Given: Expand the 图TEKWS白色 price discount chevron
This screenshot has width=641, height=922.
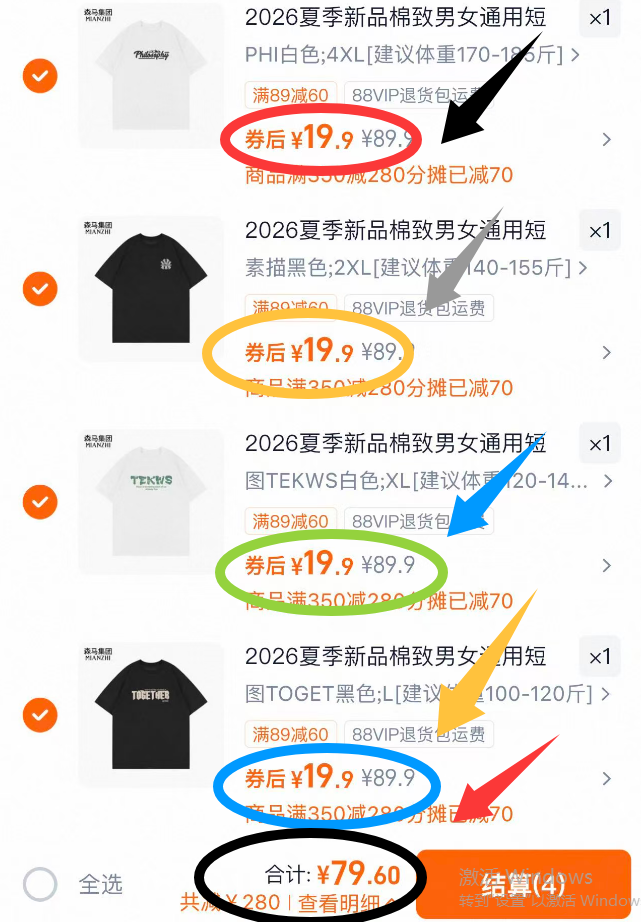Looking at the screenshot, I should pos(606,566).
